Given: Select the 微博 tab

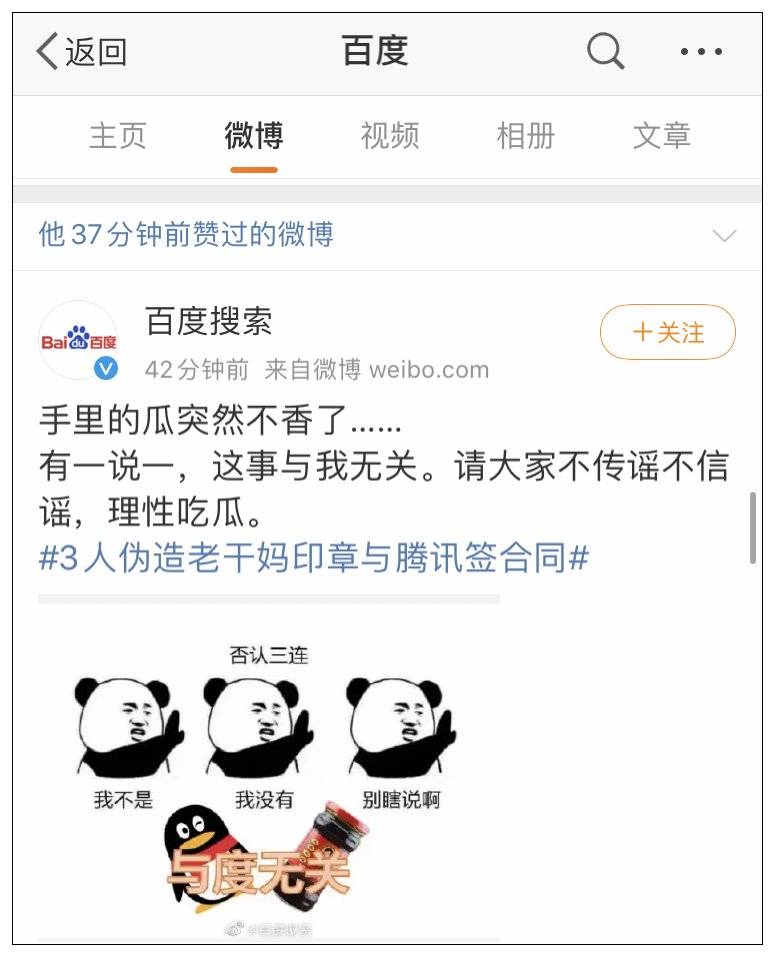Looking at the screenshot, I should click(x=253, y=136).
